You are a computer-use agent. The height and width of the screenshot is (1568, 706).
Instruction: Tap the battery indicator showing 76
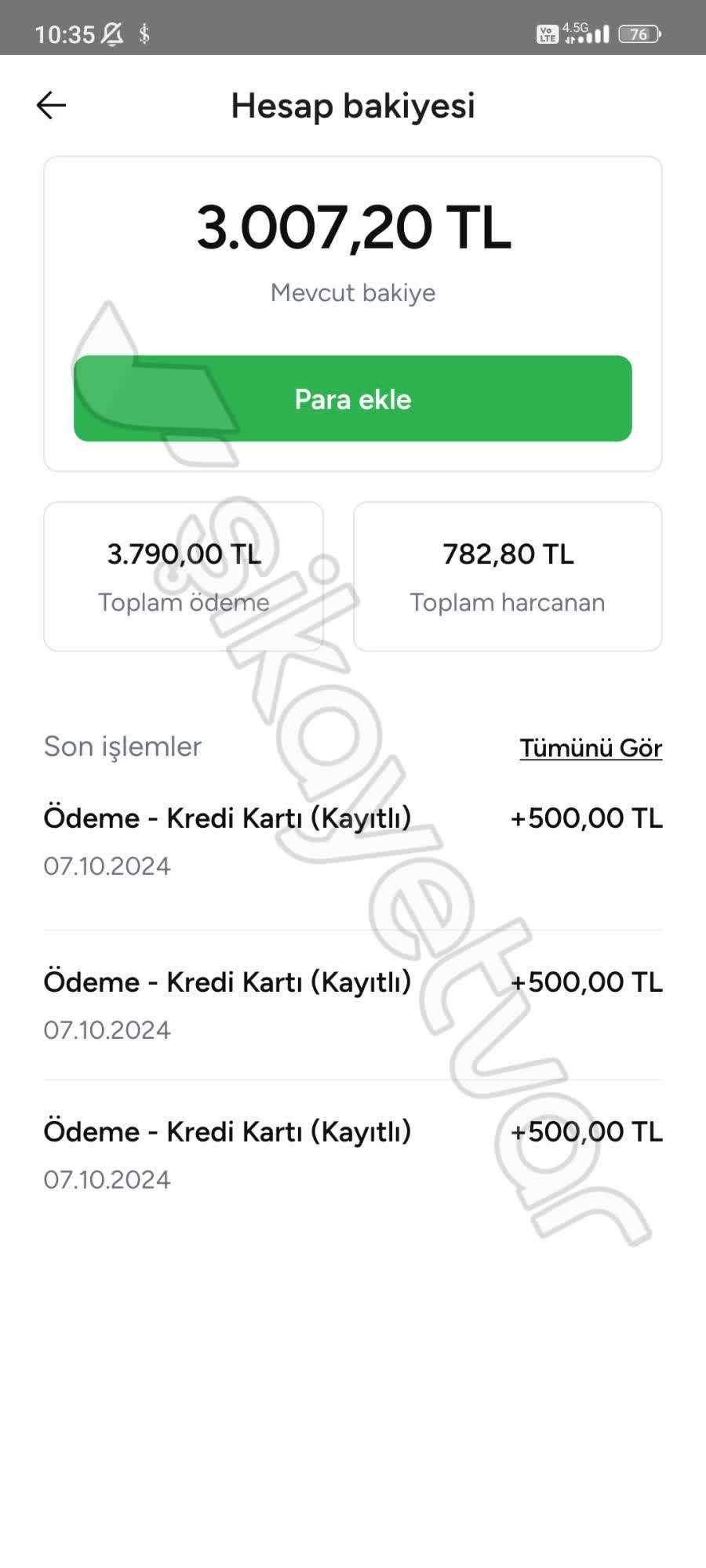point(635,34)
